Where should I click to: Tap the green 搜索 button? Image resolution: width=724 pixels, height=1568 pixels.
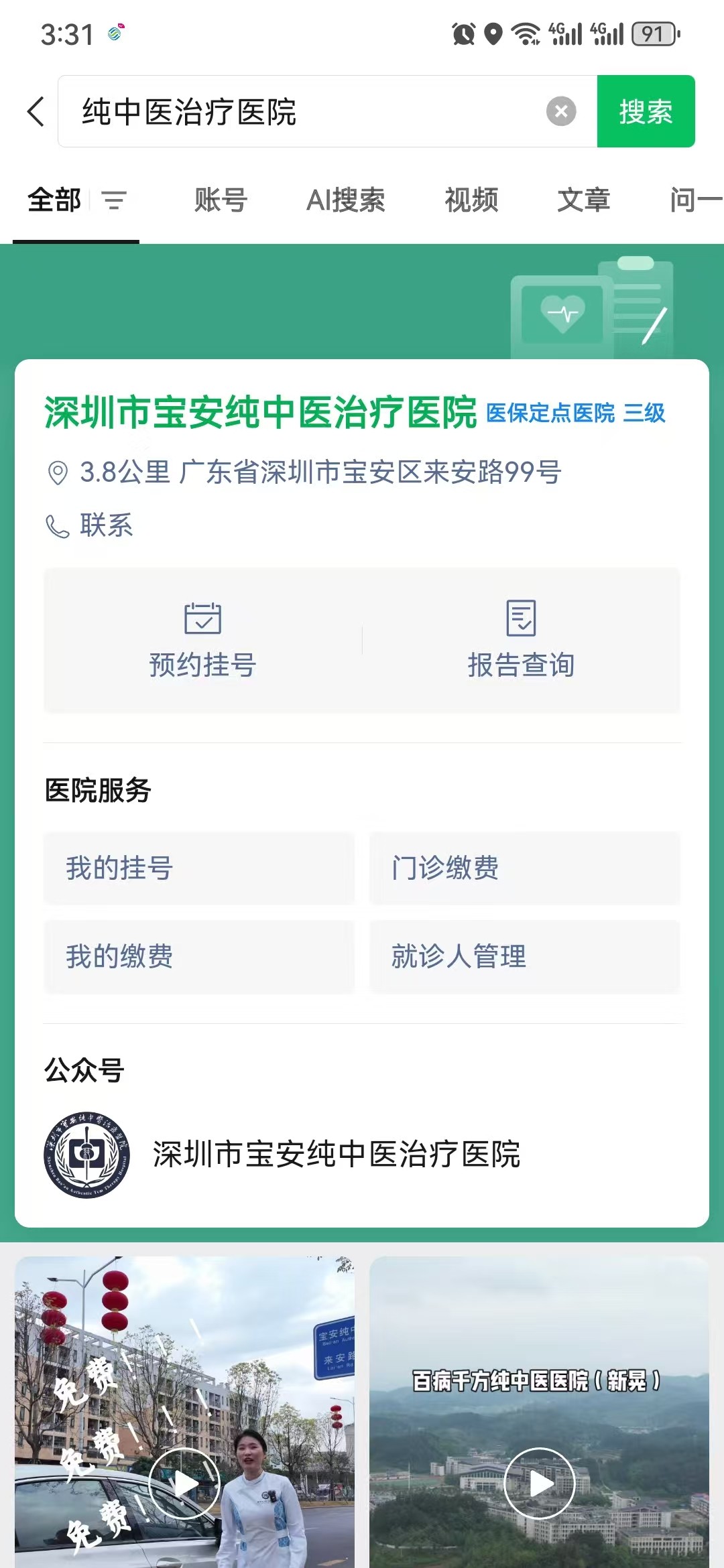[x=646, y=111]
